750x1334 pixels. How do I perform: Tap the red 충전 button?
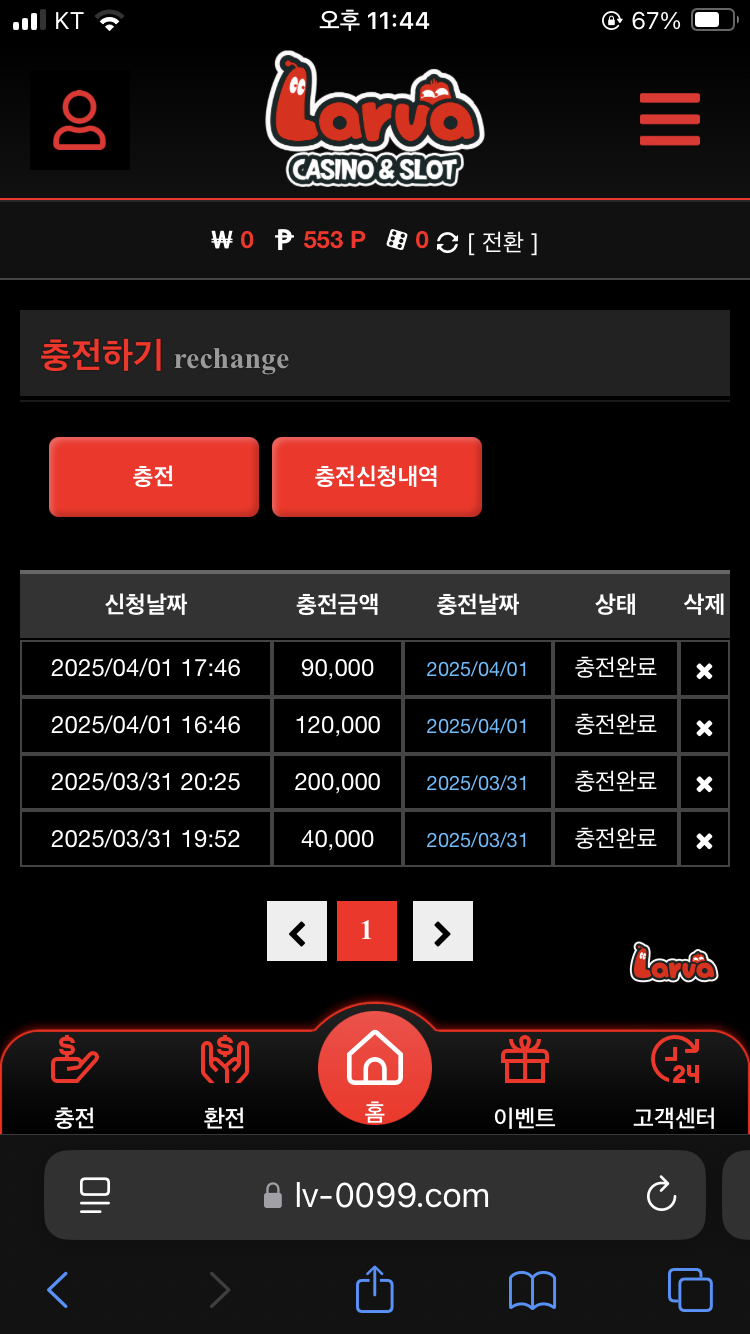point(154,477)
